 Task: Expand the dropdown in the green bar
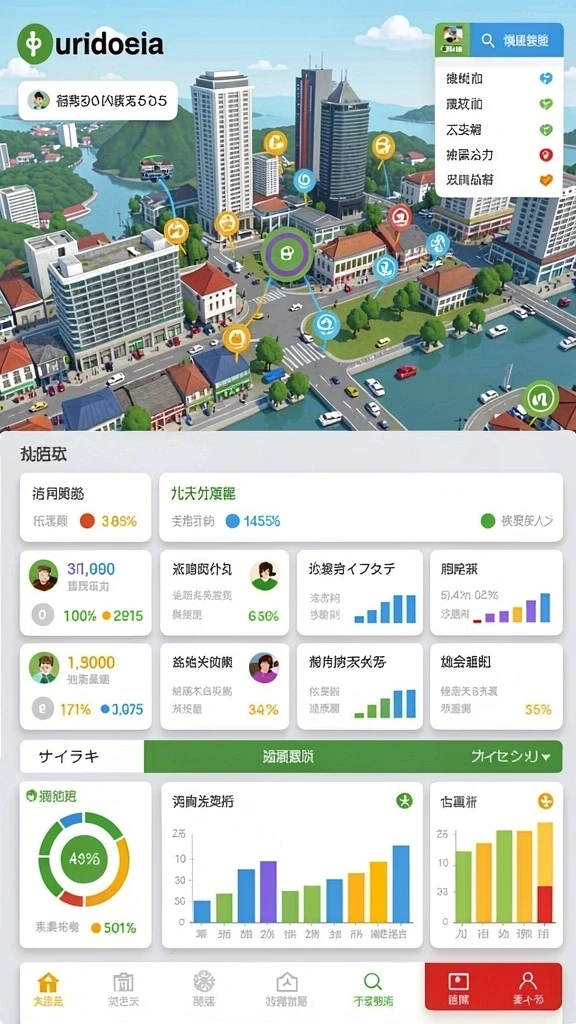511,757
